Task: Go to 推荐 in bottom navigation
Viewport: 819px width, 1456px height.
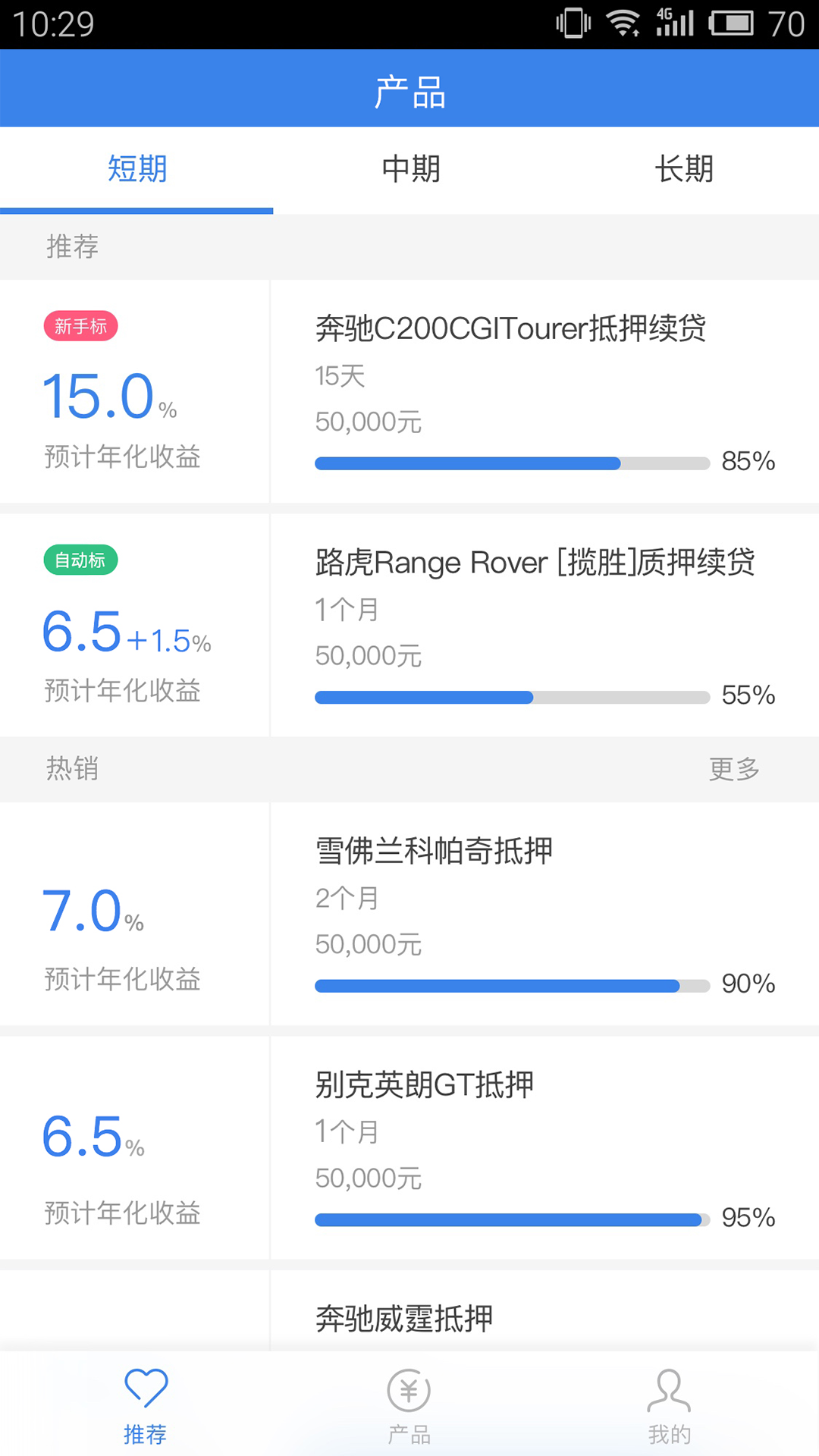Action: tap(145, 1405)
